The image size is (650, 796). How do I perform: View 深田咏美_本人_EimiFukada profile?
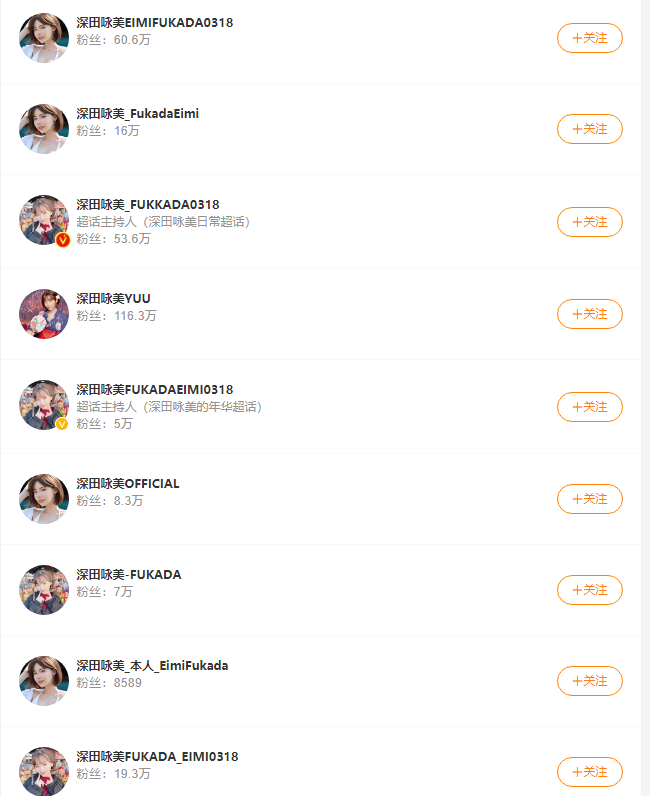tap(152, 666)
